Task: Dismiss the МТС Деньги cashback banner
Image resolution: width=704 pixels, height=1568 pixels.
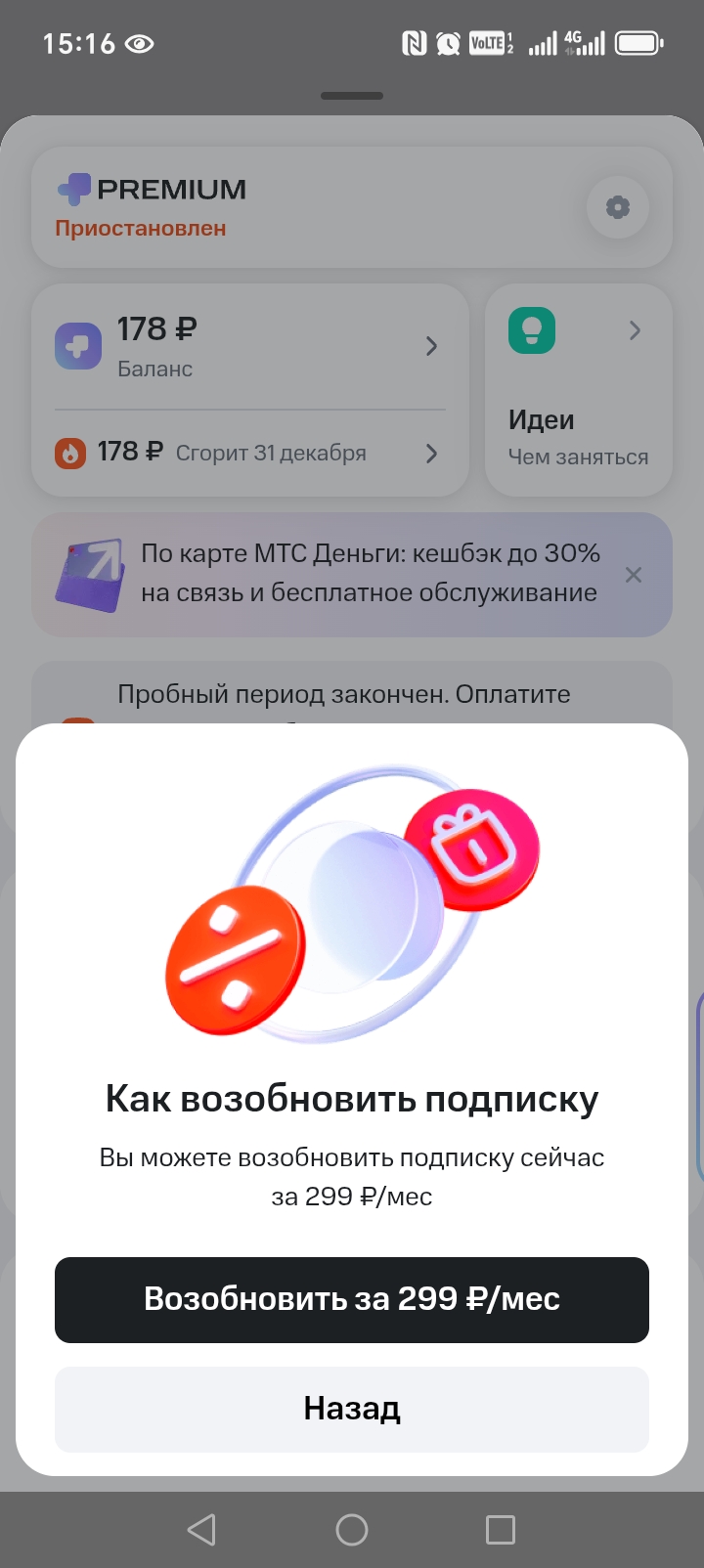Action: tap(634, 575)
